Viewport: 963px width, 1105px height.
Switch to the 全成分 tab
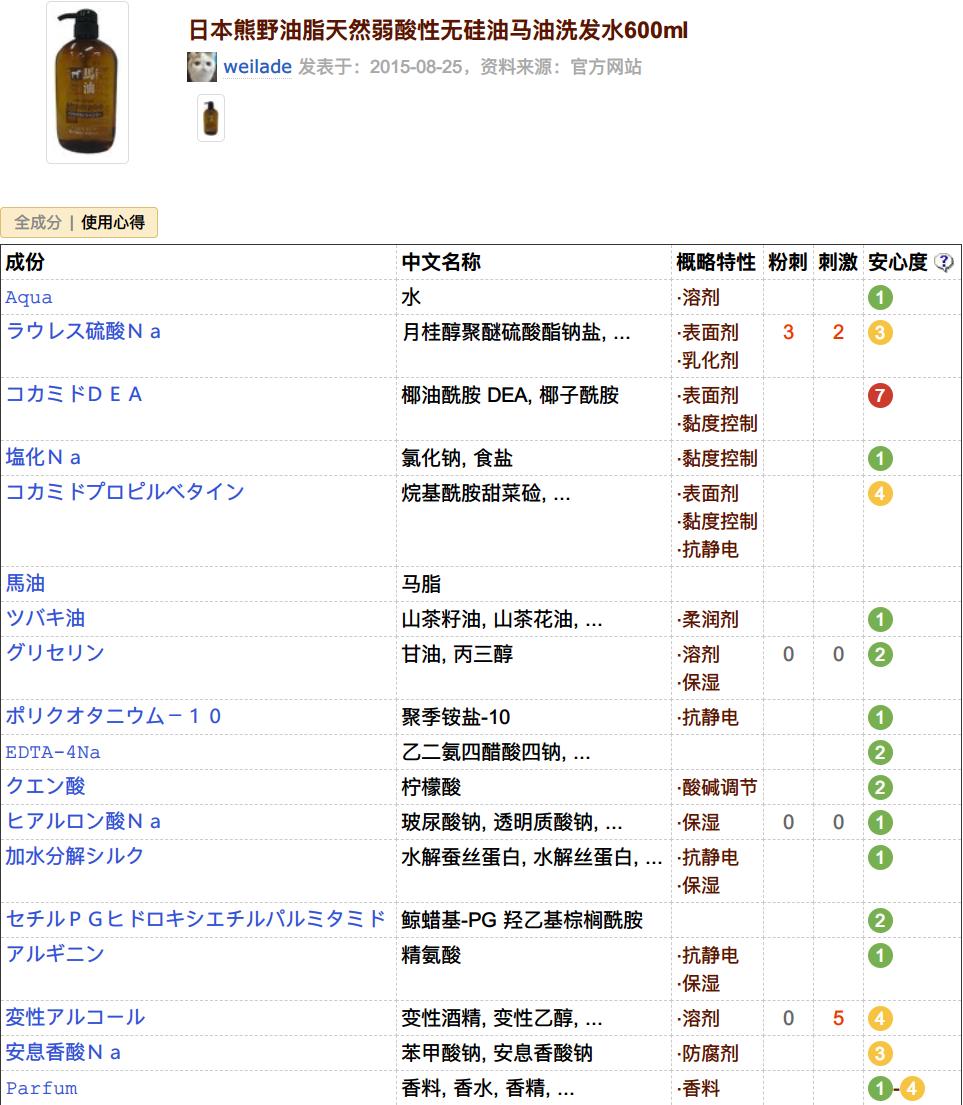coord(37,222)
